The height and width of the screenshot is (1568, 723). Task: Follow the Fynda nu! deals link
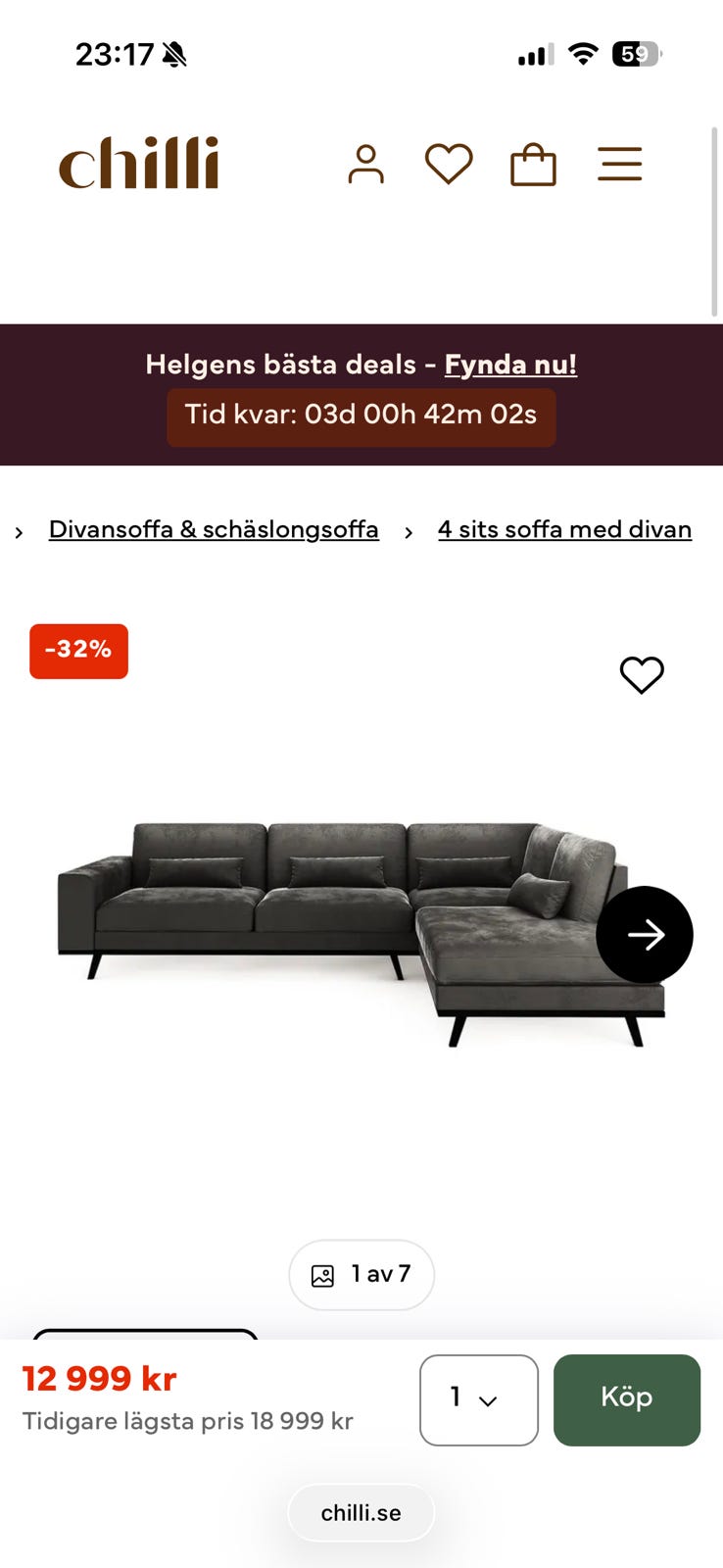[x=510, y=364]
